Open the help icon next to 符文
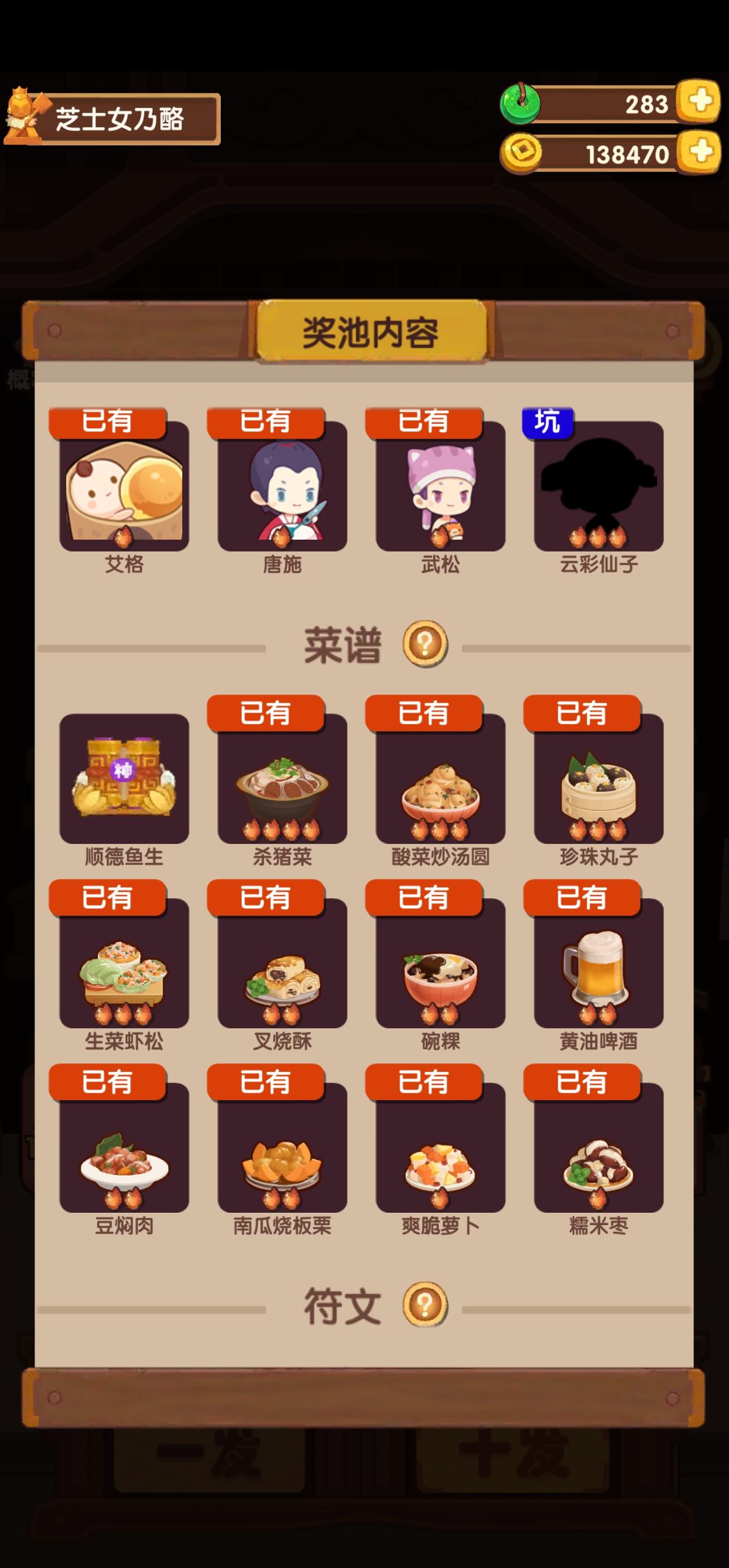Screen dimensions: 729x1568 click(x=425, y=1304)
